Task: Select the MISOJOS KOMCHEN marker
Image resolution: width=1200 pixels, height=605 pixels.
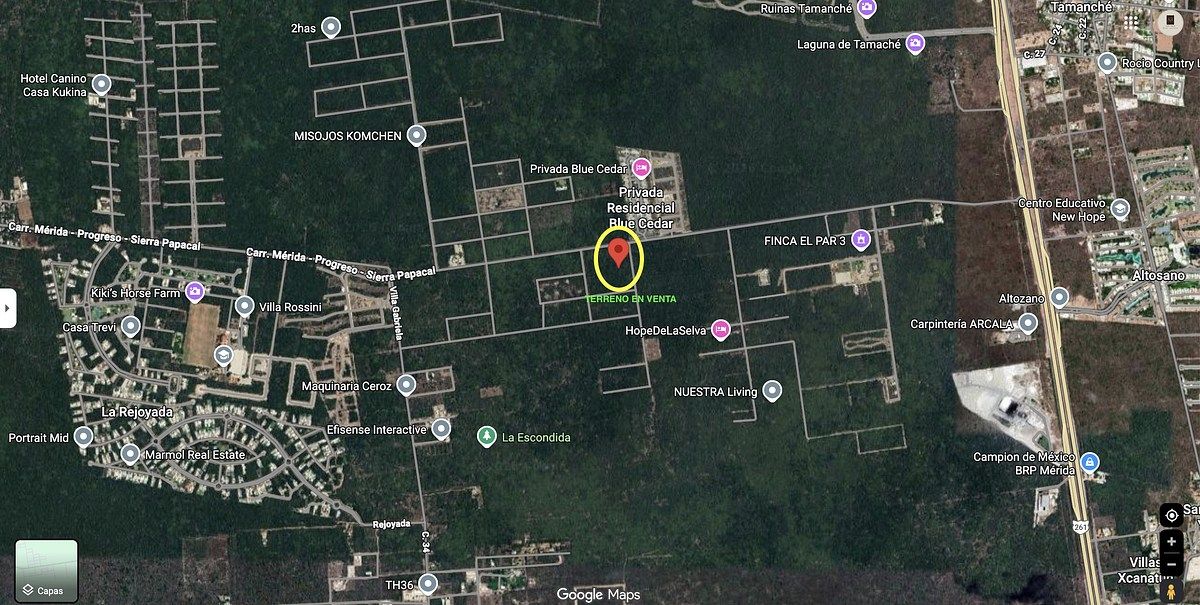Action: (416, 135)
